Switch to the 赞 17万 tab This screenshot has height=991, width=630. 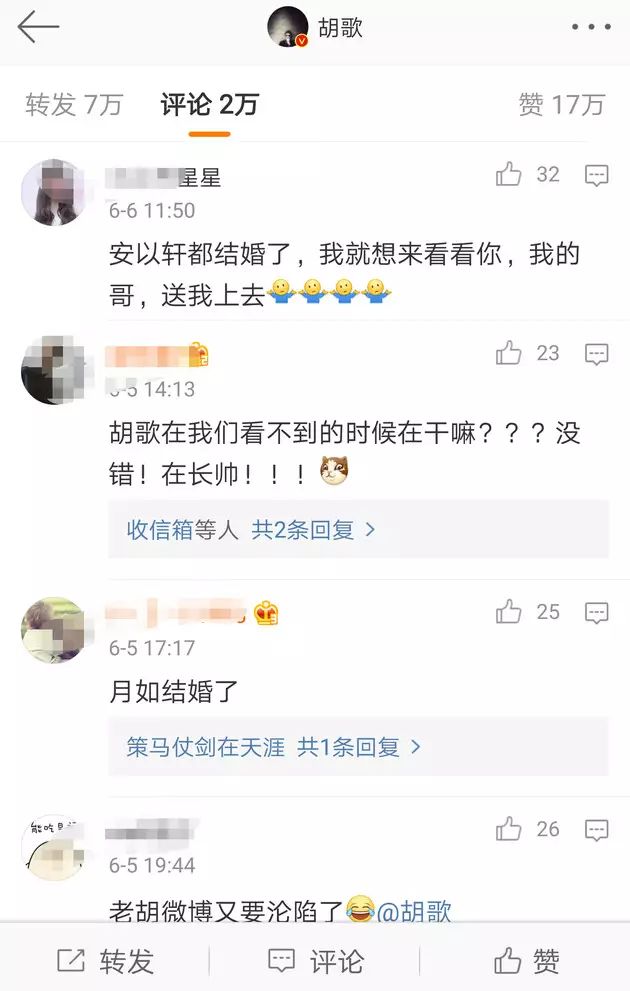point(561,104)
